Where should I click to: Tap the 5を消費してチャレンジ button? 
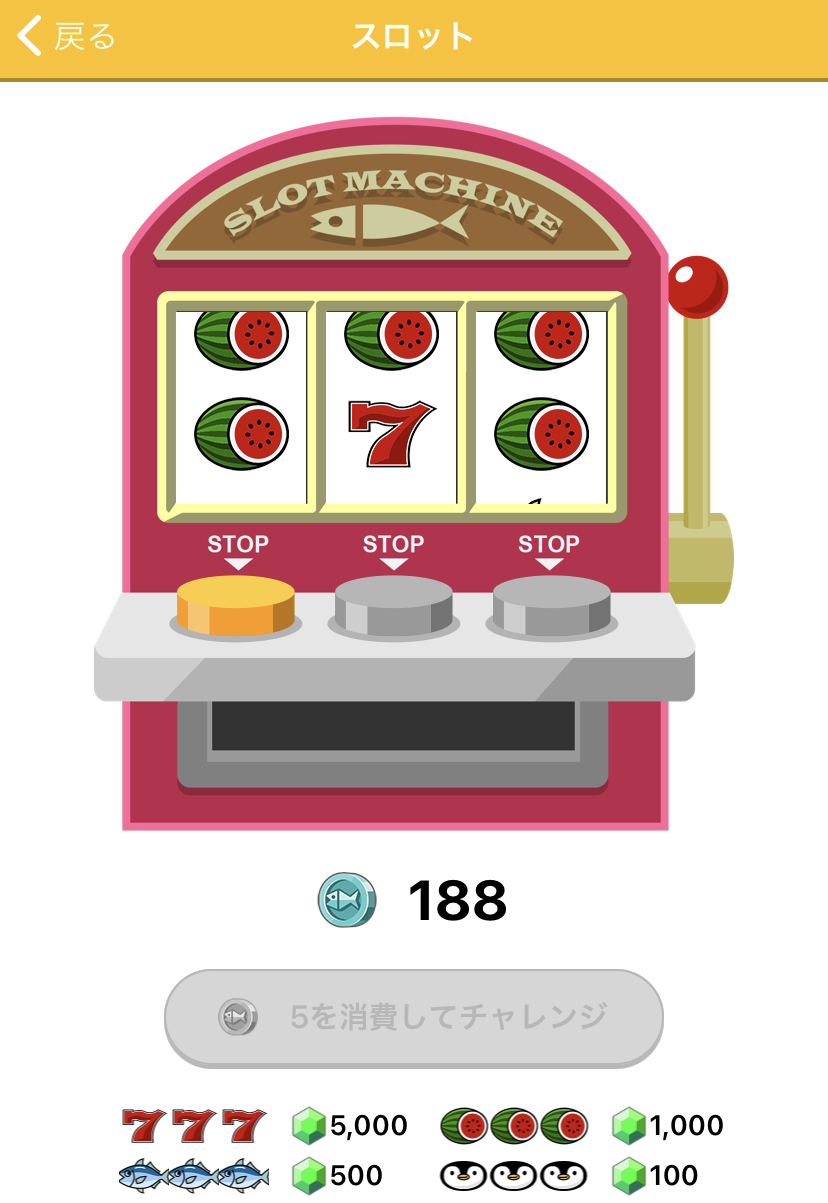[414, 1018]
